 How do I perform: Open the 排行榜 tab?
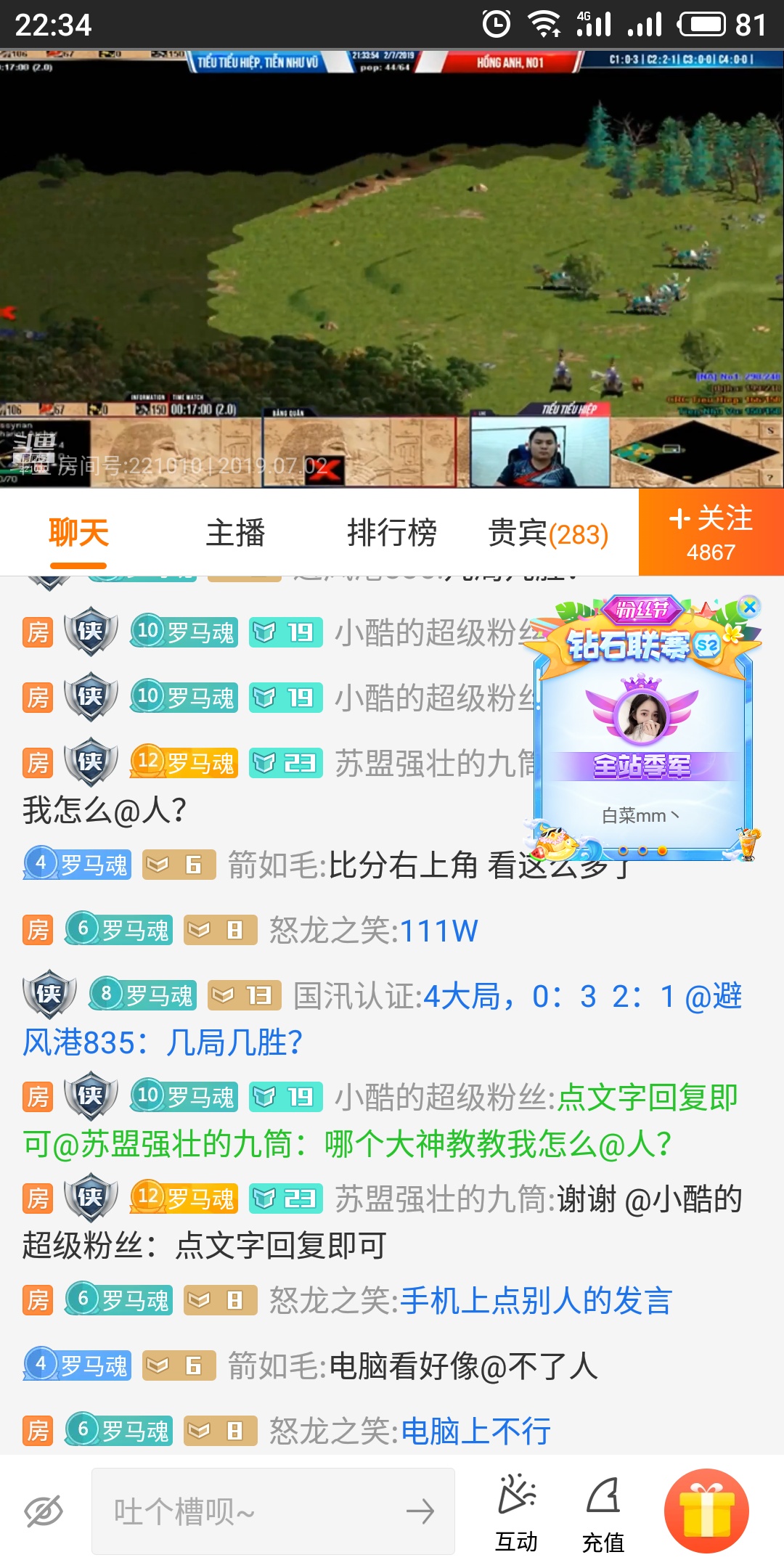click(392, 534)
